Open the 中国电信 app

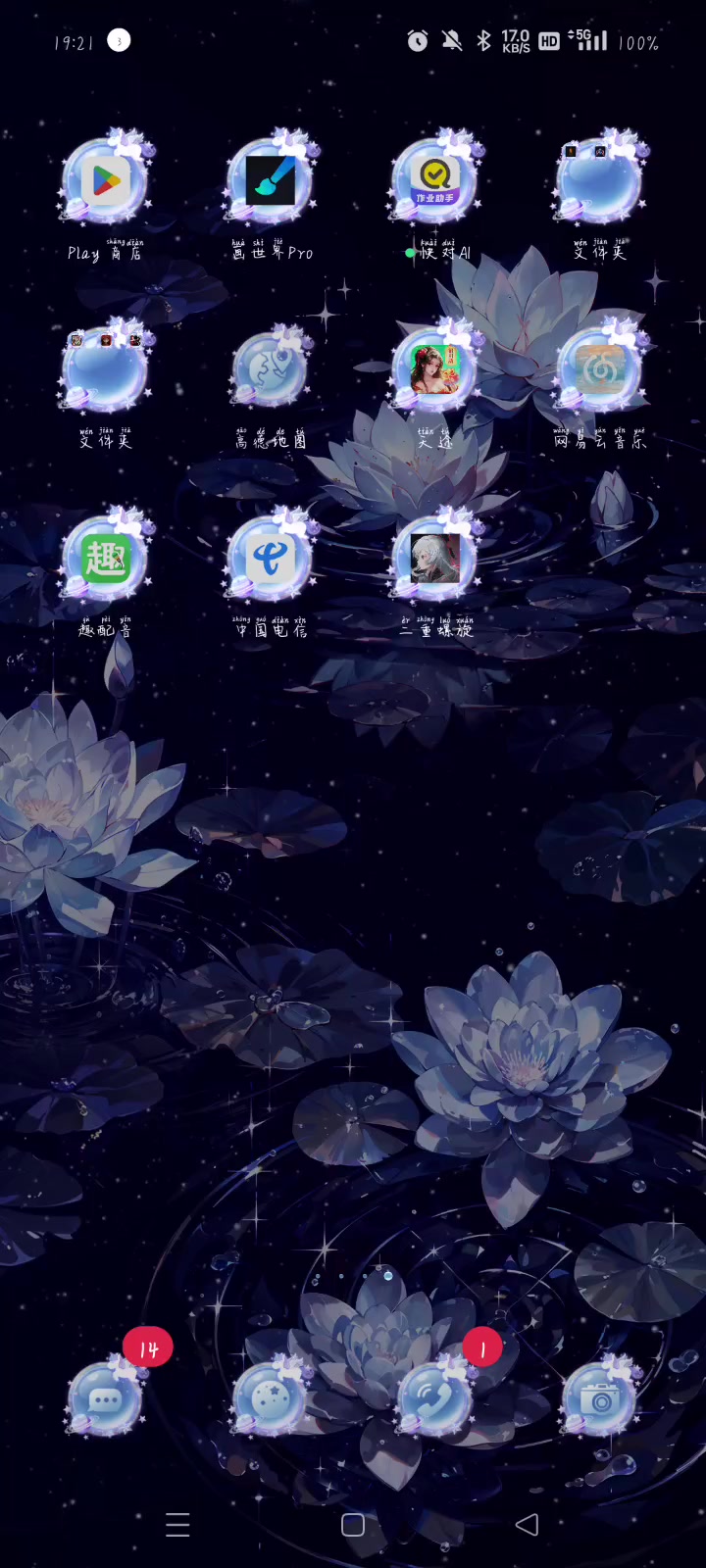(271, 559)
